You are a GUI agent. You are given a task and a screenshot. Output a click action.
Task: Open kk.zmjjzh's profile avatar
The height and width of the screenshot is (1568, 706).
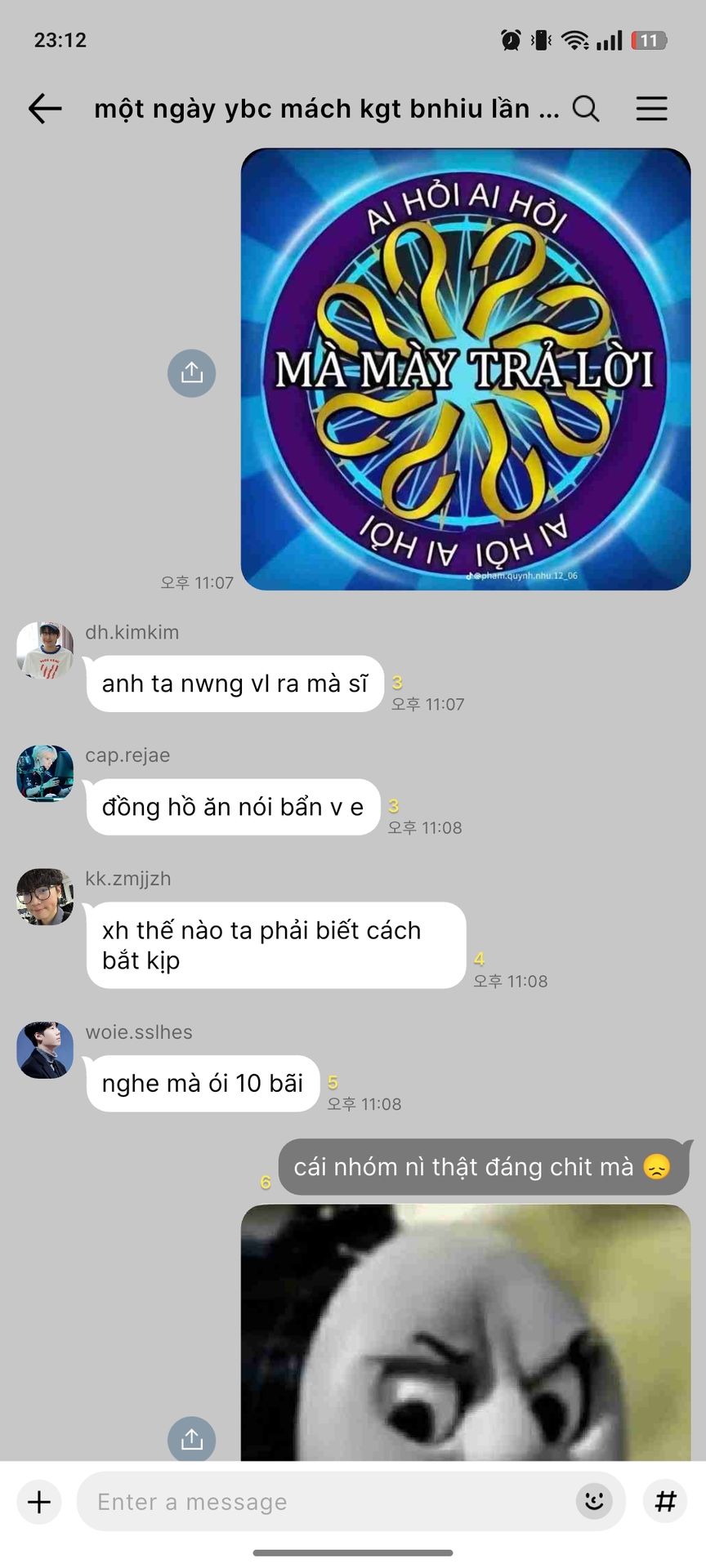45,897
